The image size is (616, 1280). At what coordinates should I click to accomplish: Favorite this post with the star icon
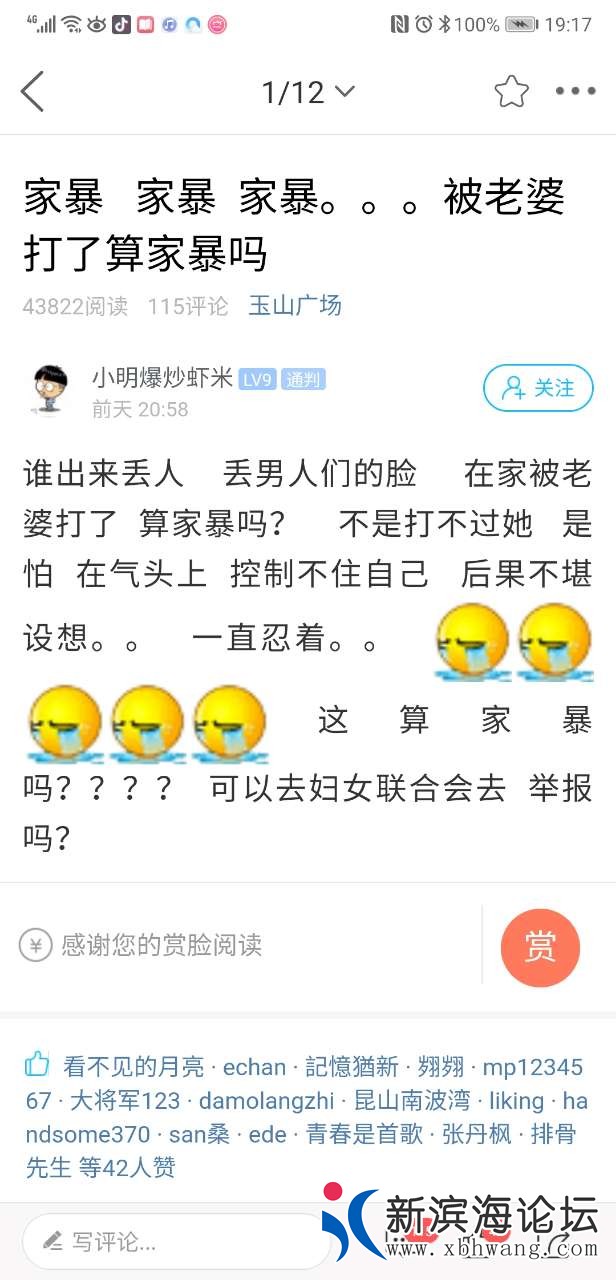[x=511, y=92]
